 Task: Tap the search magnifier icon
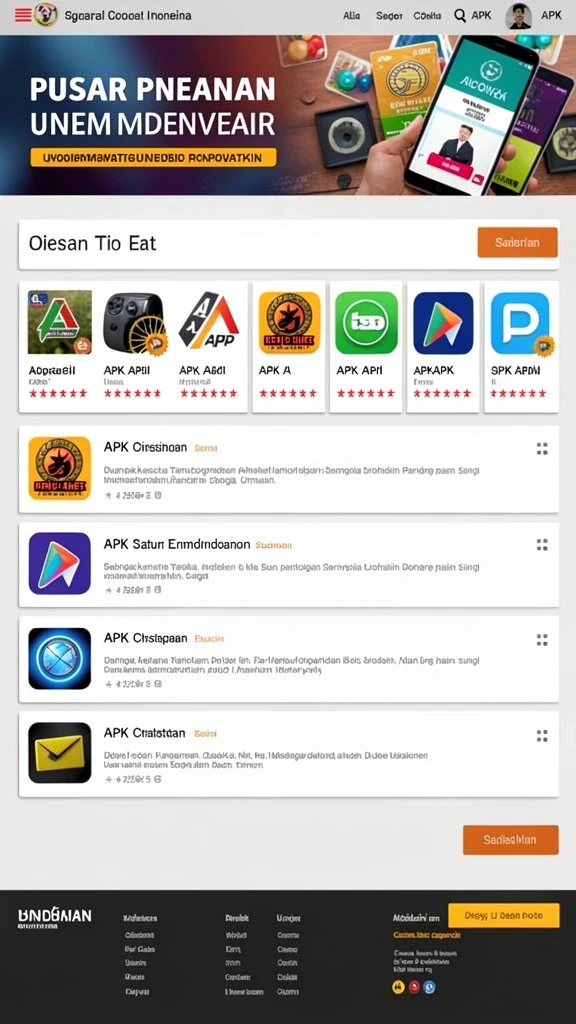(x=459, y=16)
